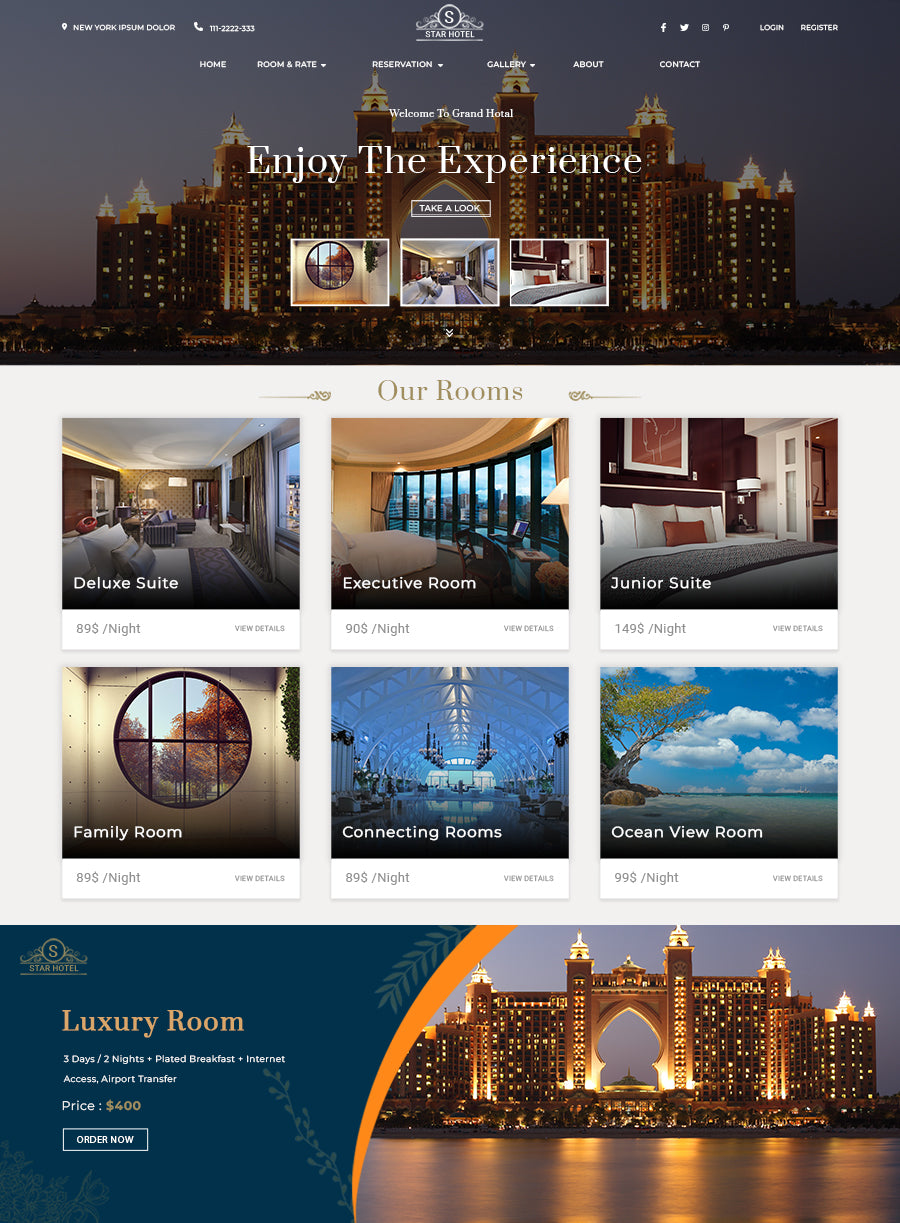Click the Twitter bird icon
This screenshot has width=900, height=1223.
pyautogui.click(x=684, y=27)
